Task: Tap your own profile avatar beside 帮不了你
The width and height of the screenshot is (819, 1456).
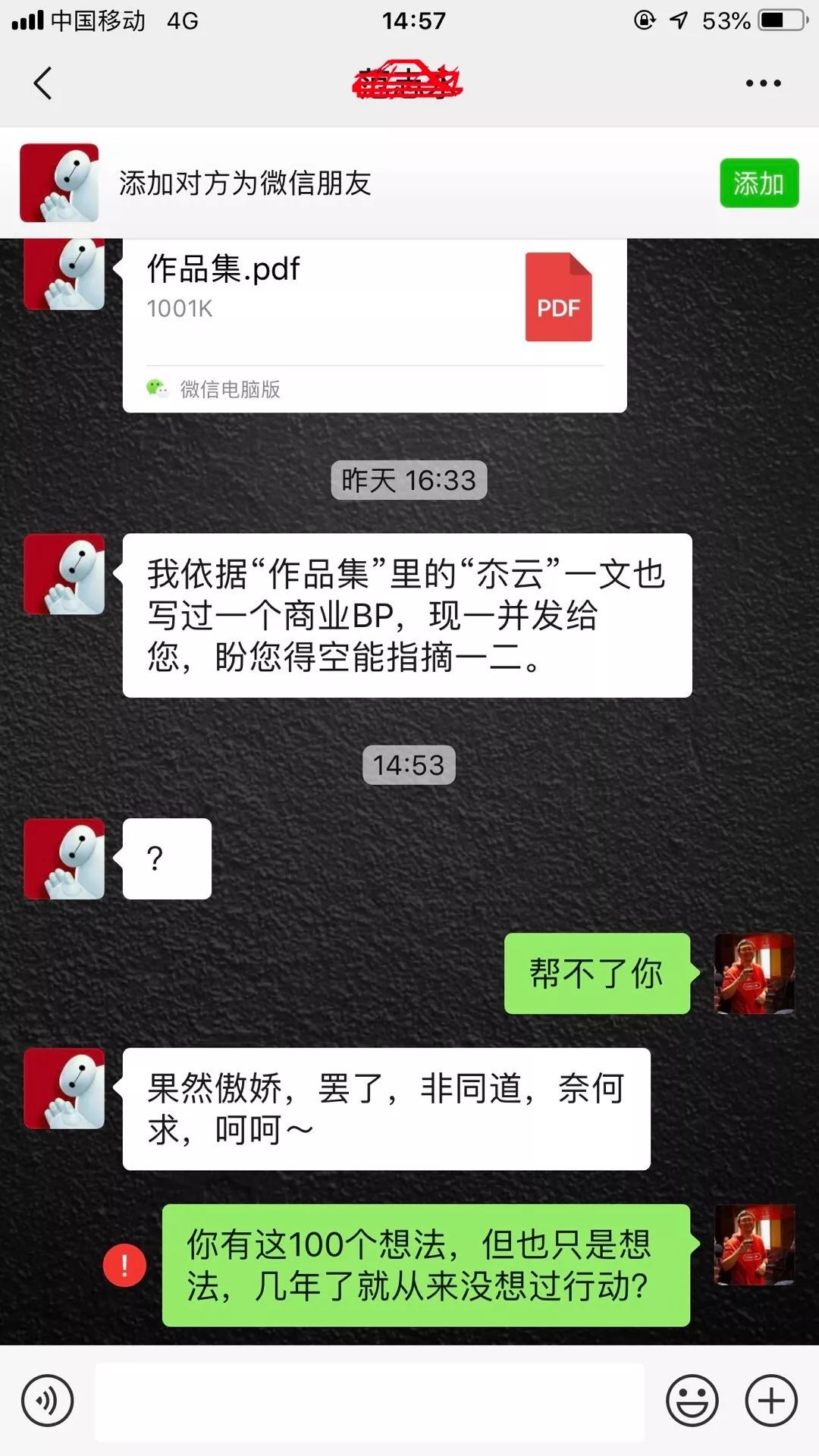Action: 753,974
